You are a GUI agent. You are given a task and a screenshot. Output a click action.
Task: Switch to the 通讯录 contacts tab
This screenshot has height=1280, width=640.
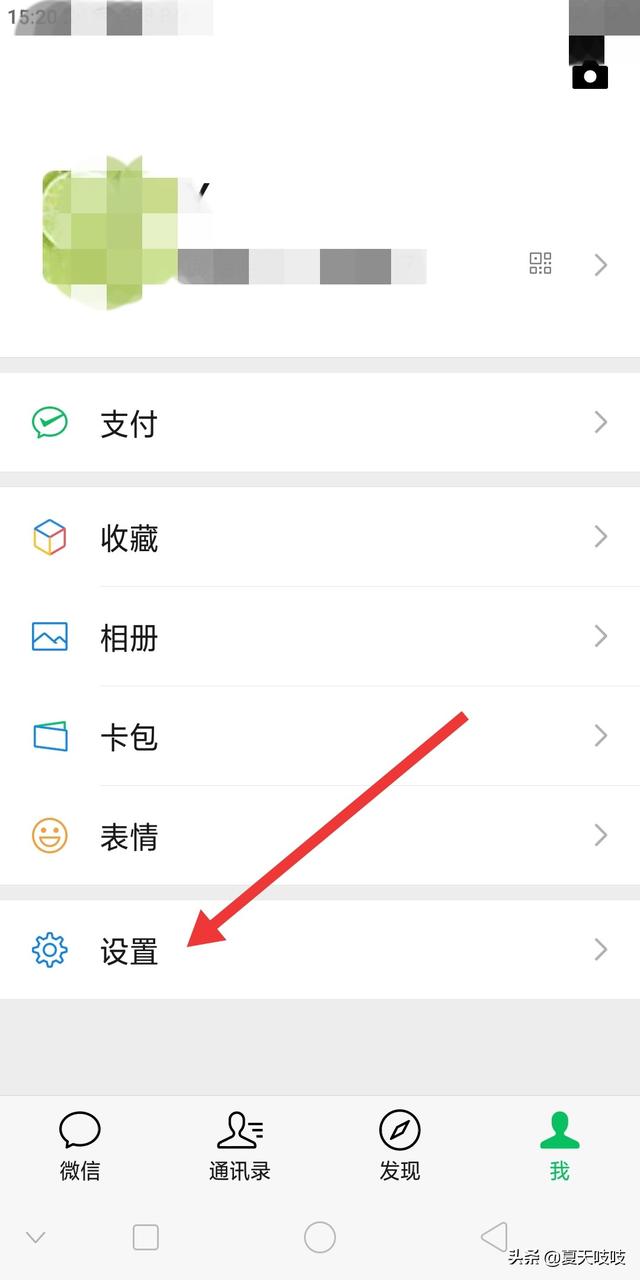pos(240,1146)
